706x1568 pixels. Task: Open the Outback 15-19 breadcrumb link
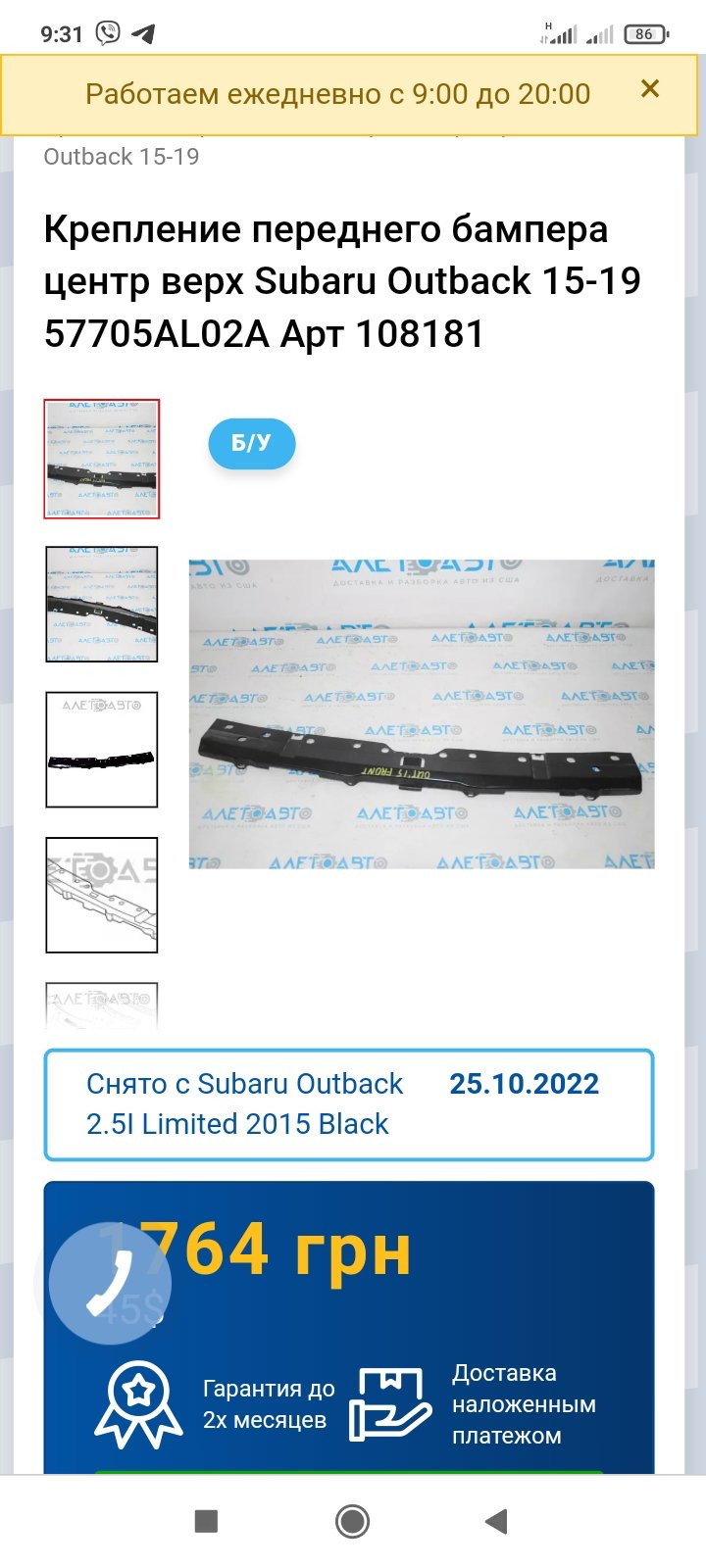click(x=122, y=157)
